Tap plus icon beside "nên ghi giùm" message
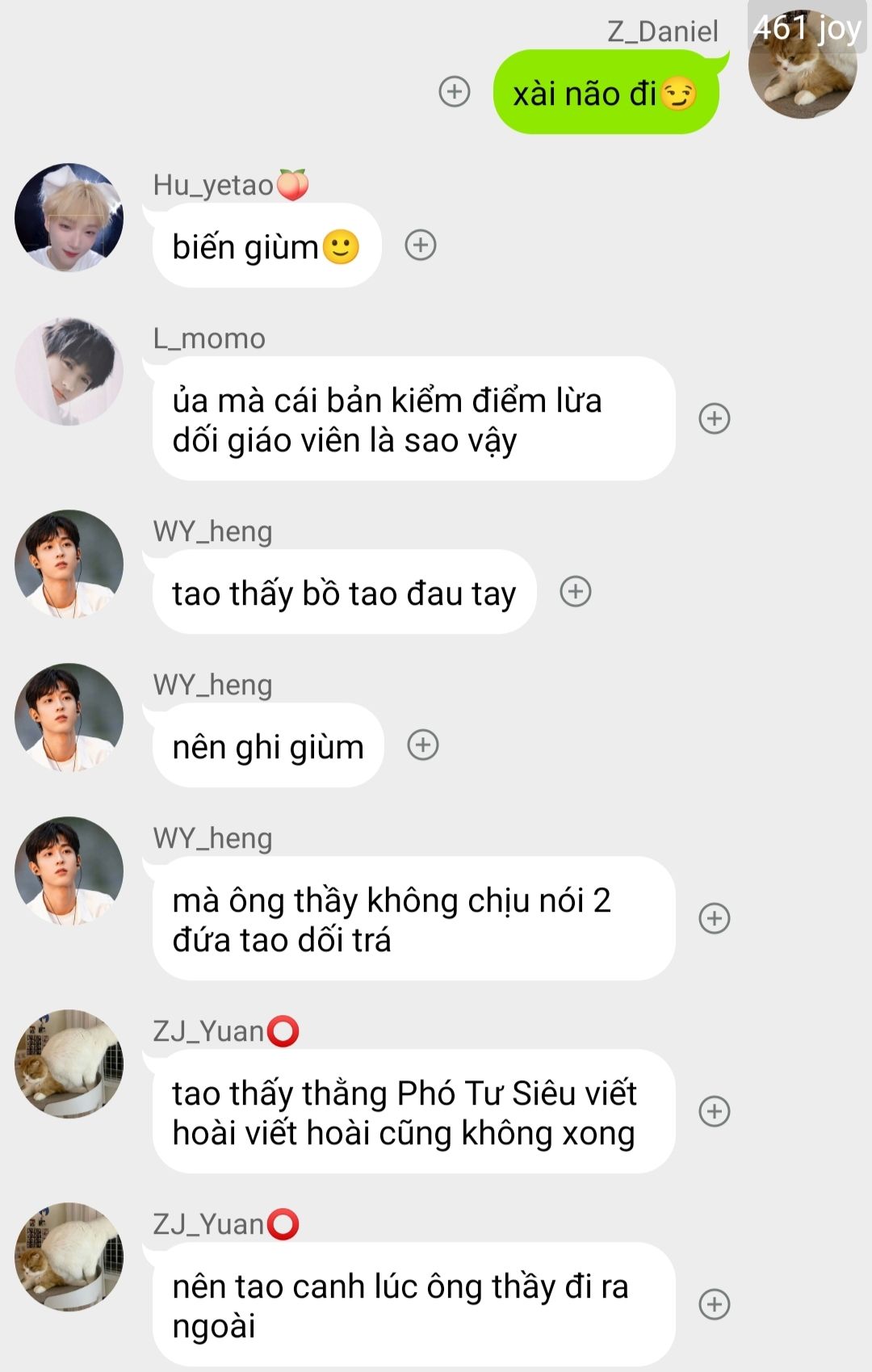872x1372 pixels. 423,745
